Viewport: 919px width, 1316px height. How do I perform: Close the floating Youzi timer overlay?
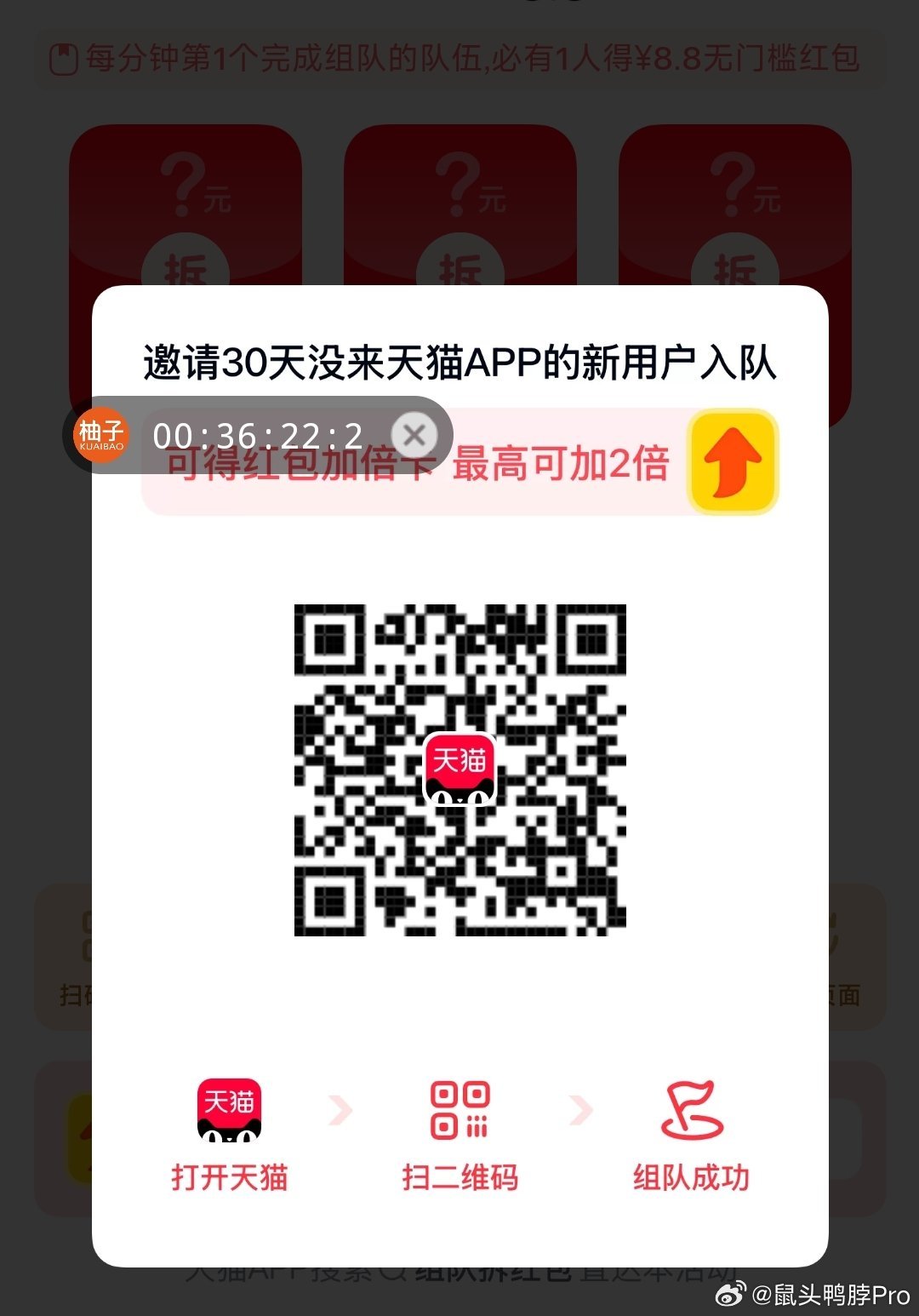click(414, 435)
